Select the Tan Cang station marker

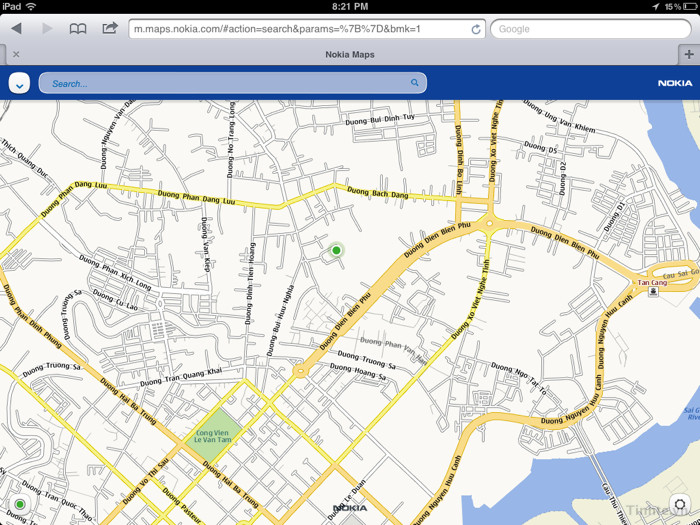click(x=653, y=291)
